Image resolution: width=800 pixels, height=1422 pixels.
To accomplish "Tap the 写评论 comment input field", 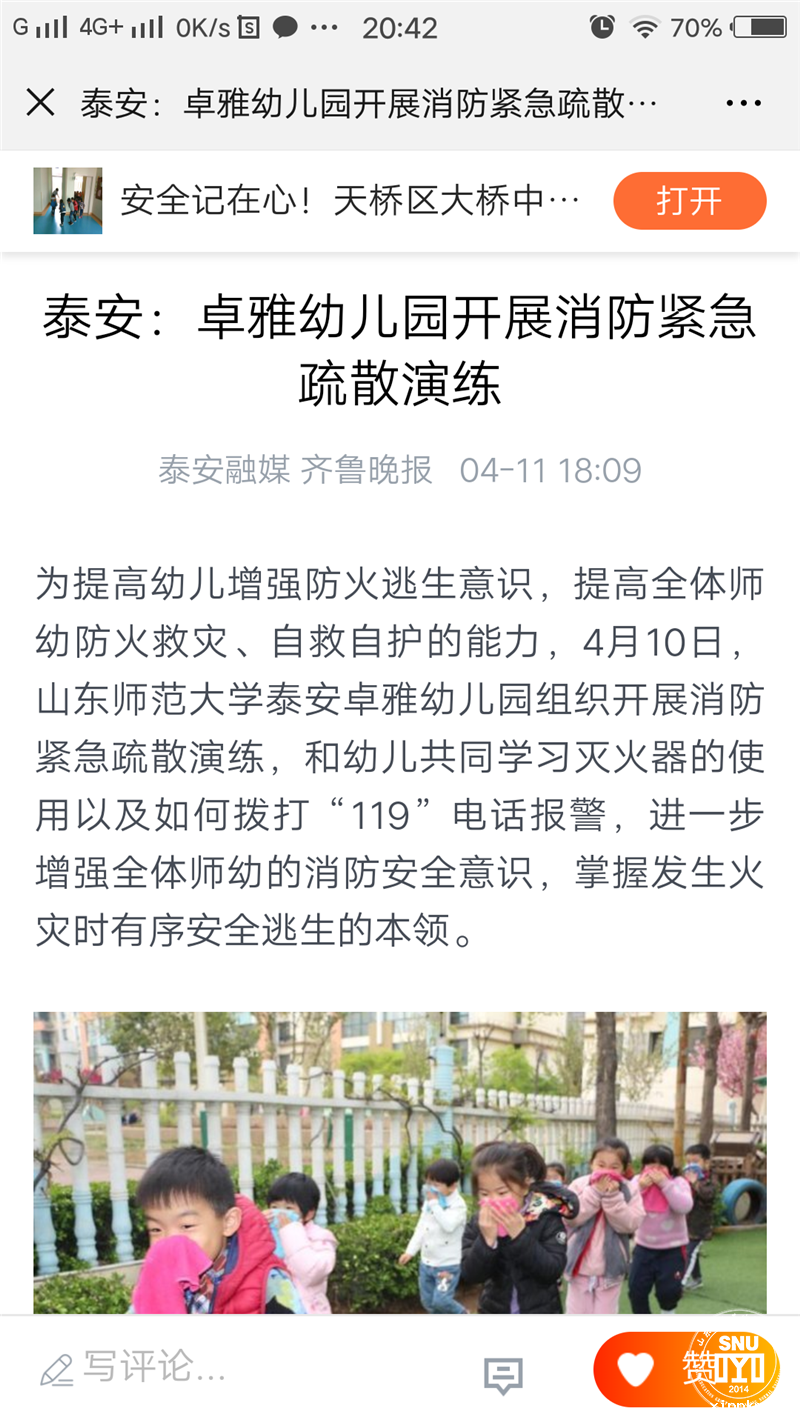I will pyautogui.click(x=150, y=1367).
